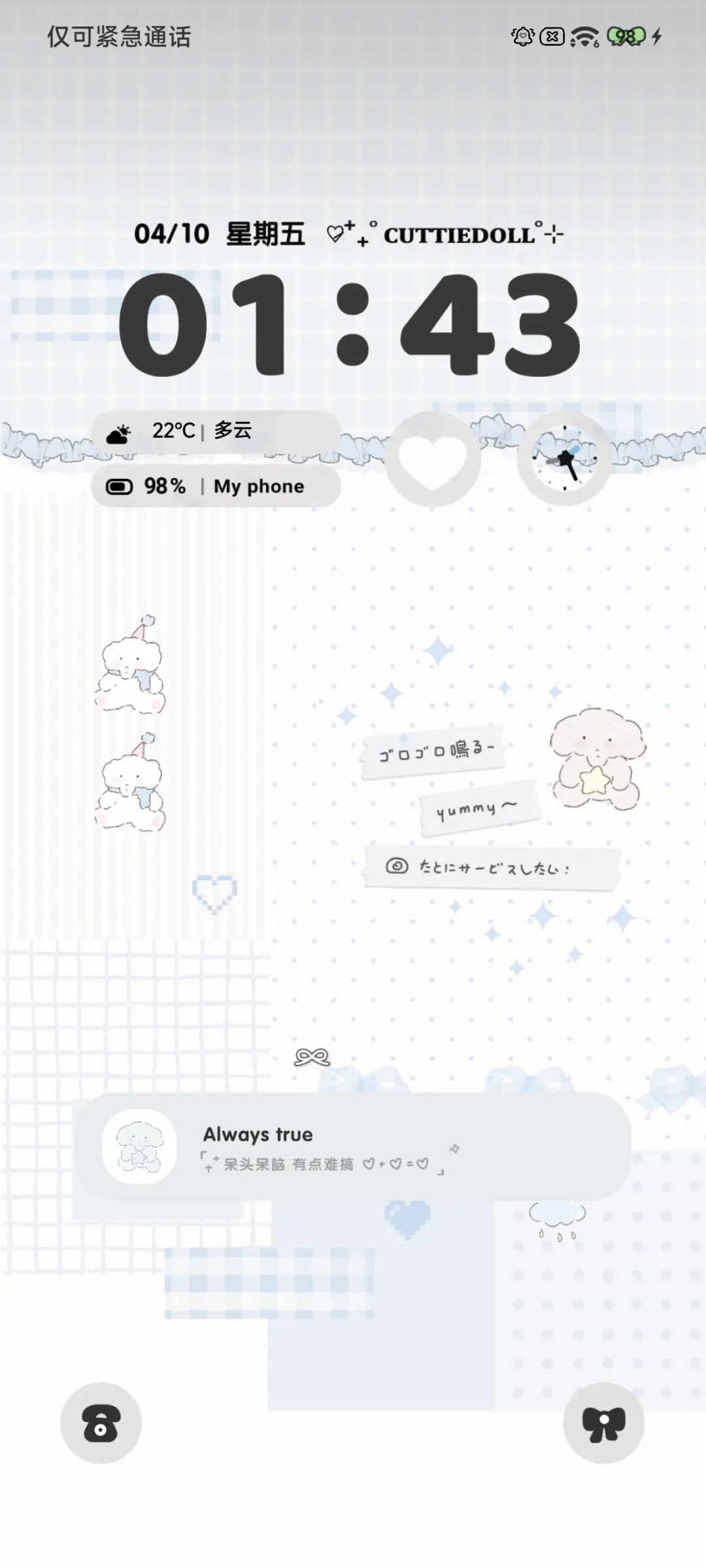Tap the silent mode icon in the status bar
Screen dimensions: 706x1568
tap(551, 37)
